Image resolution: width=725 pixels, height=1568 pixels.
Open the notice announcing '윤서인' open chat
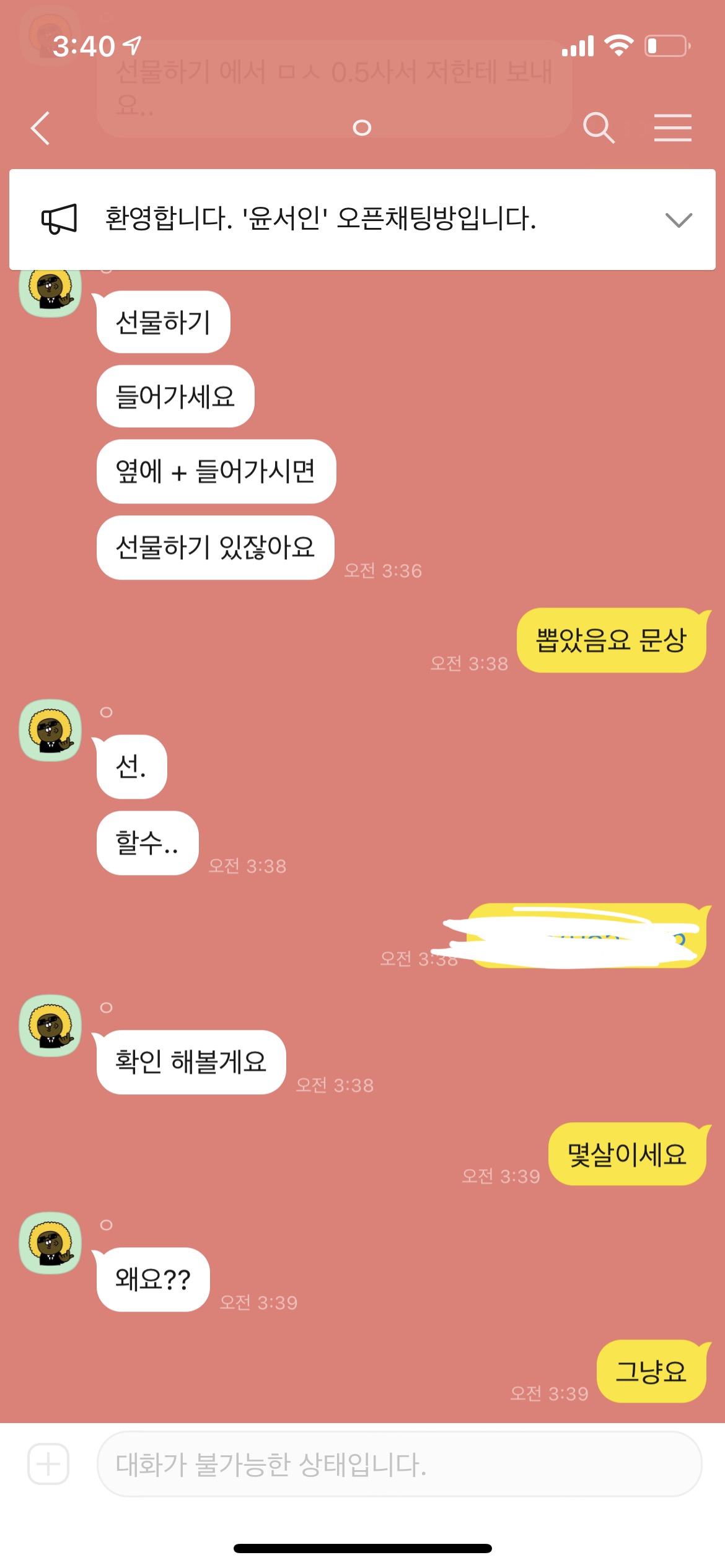[x=320, y=219]
